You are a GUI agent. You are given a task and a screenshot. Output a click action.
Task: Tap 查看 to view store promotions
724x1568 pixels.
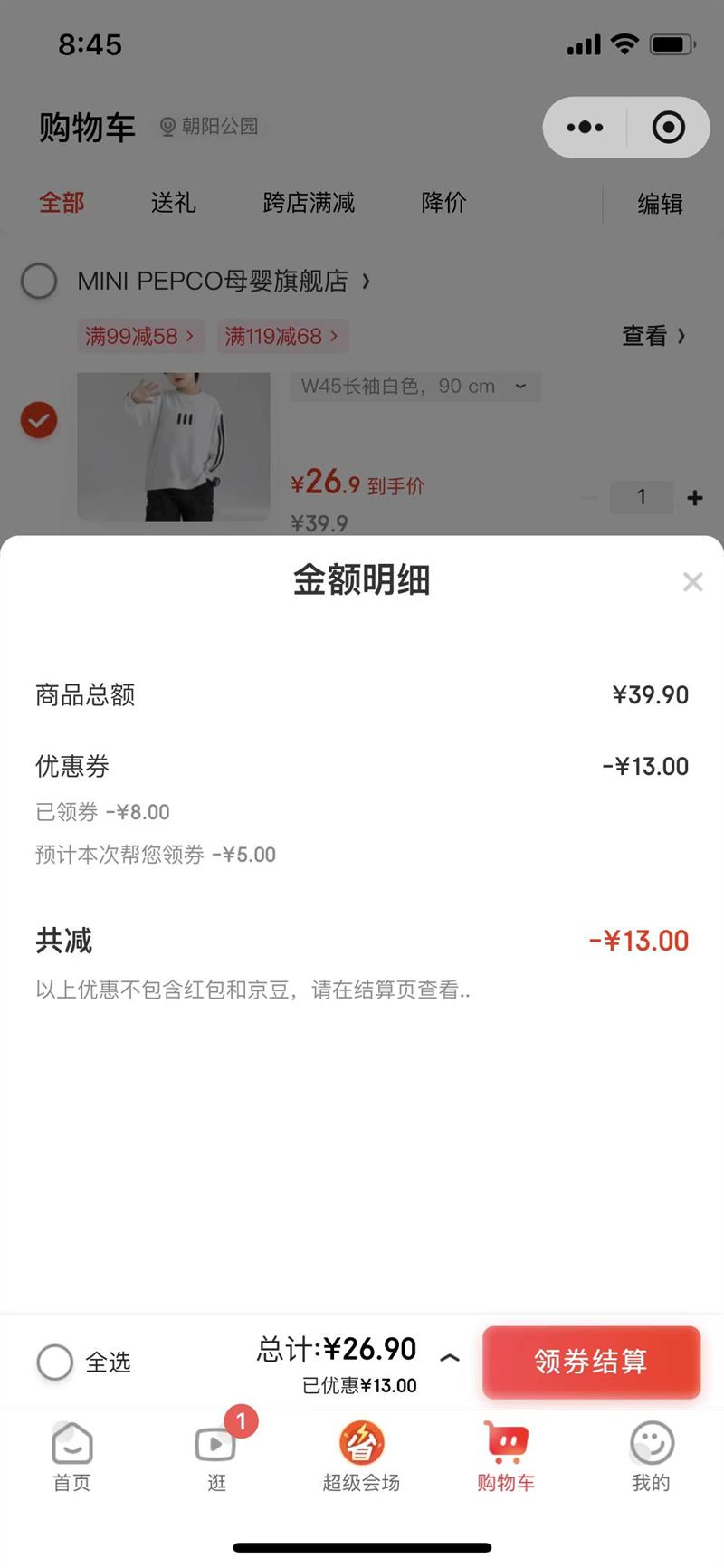[x=653, y=336]
